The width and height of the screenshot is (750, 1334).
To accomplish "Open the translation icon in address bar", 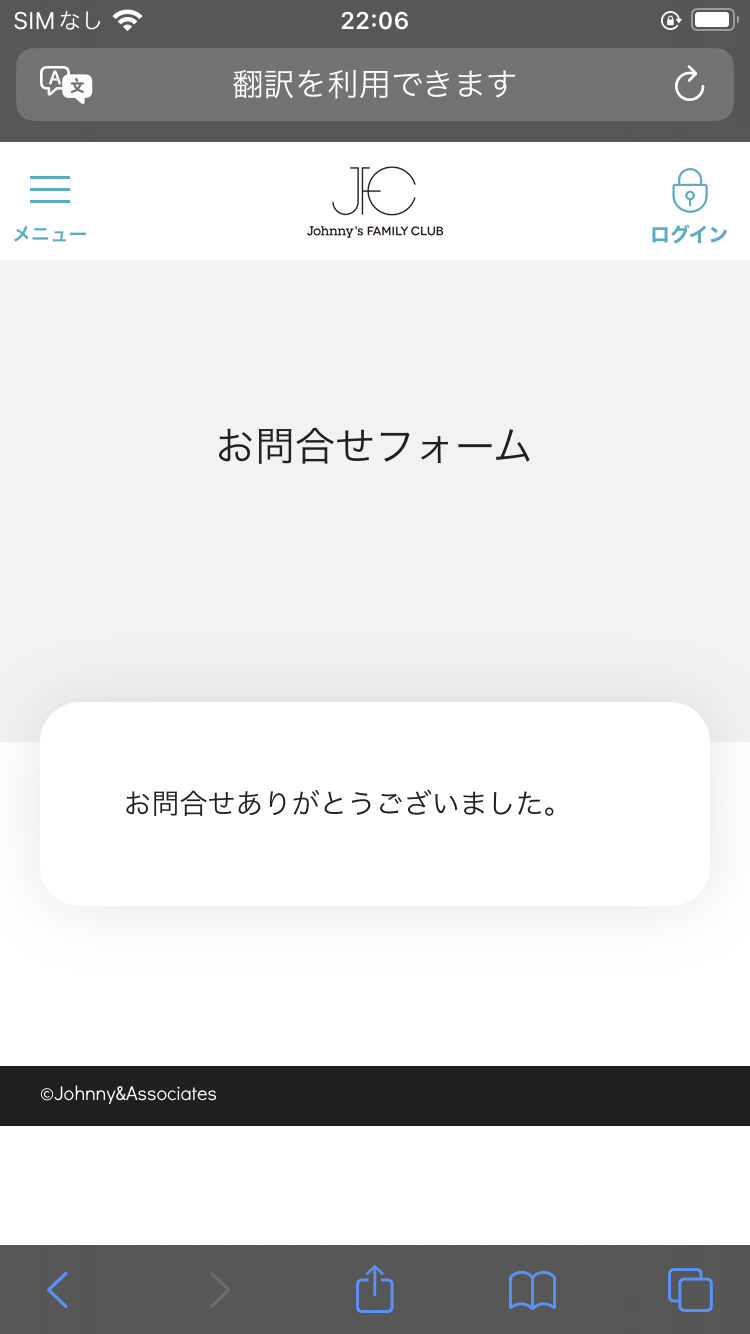I will point(66,85).
